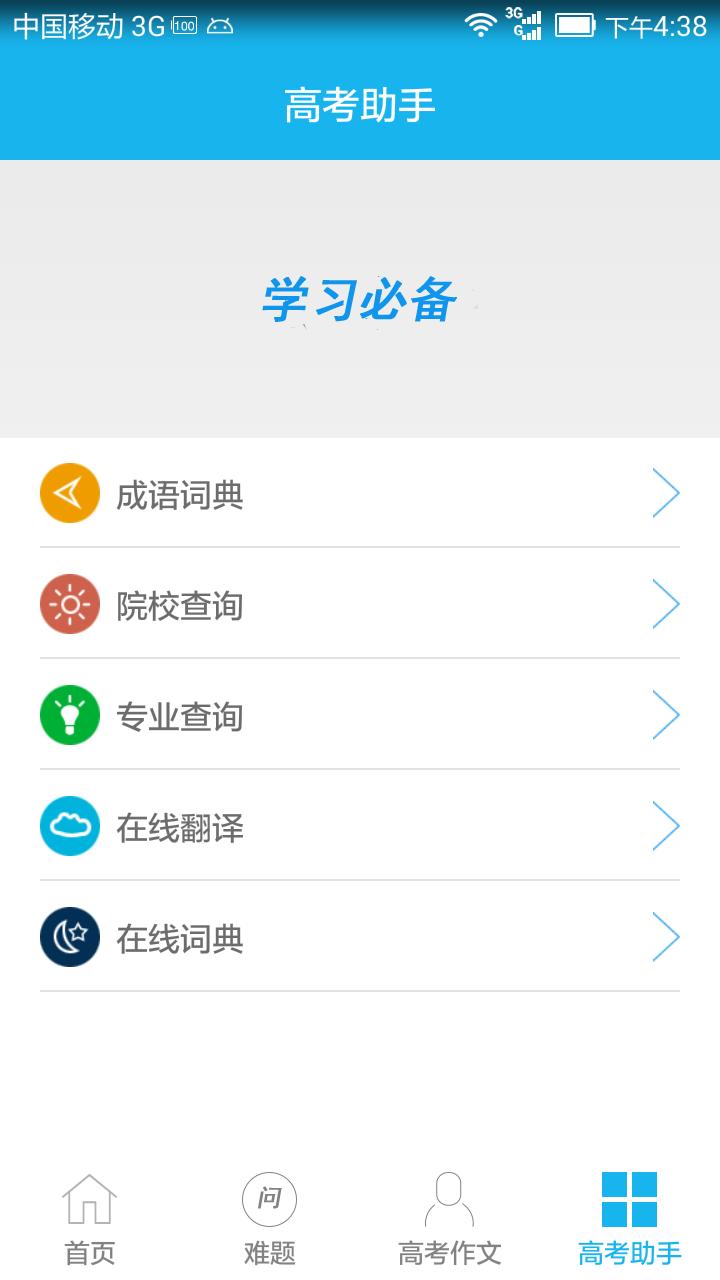Open 院校查询 via its right arrow
720x1280 pixels.
click(666, 604)
